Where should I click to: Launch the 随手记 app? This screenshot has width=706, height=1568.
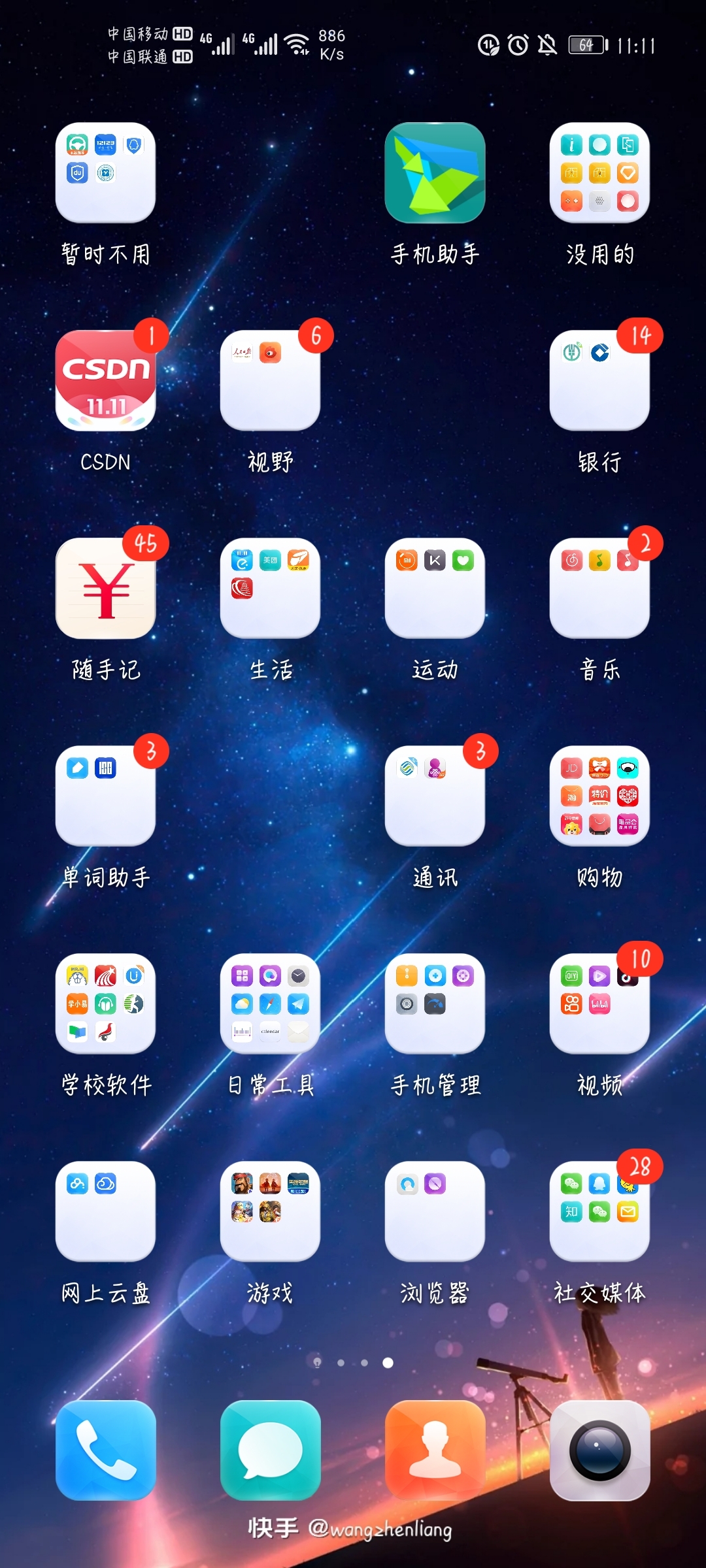(105, 589)
